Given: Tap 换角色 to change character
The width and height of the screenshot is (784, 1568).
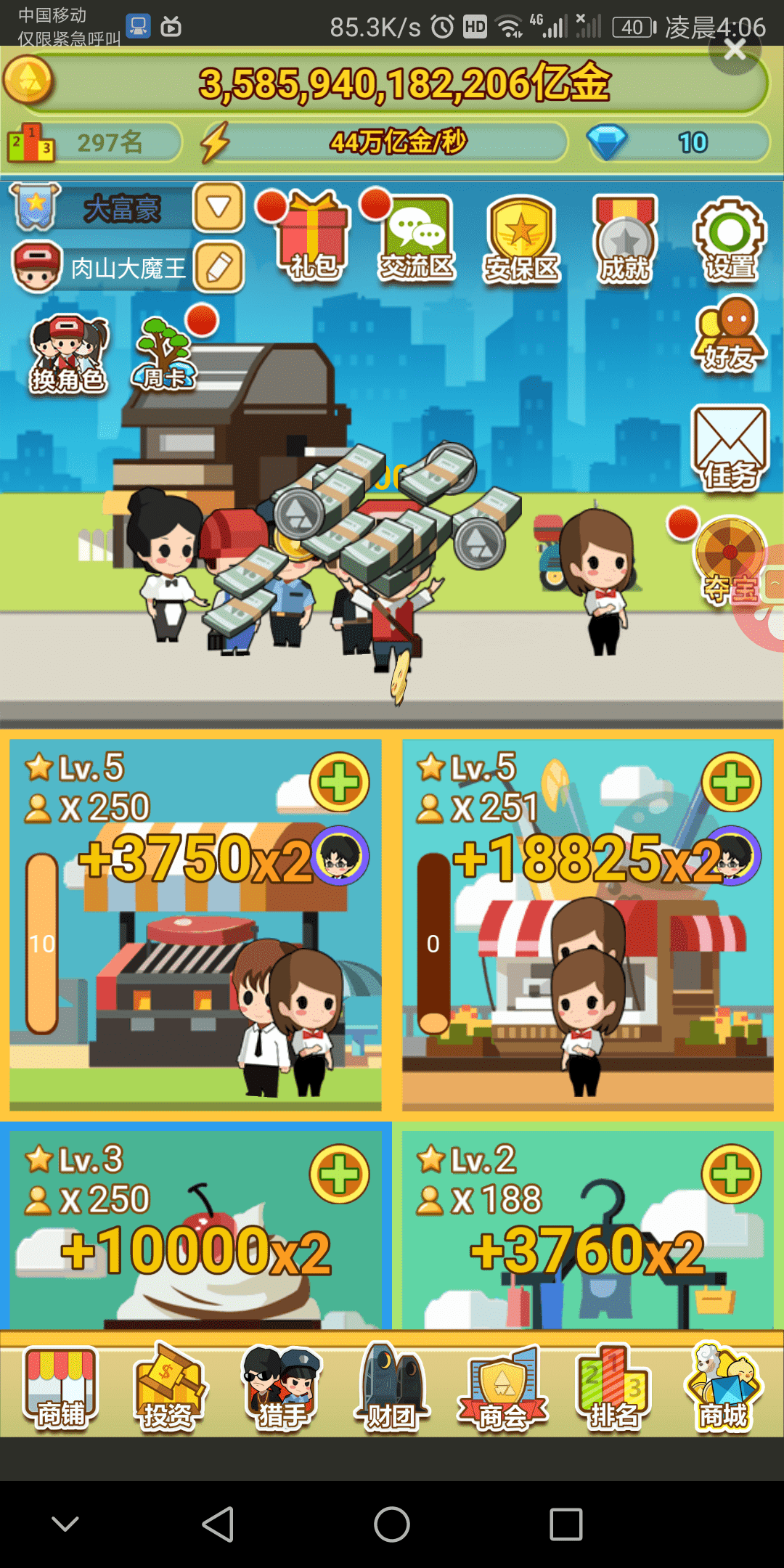Looking at the screenshot, I should pos(68,354).
